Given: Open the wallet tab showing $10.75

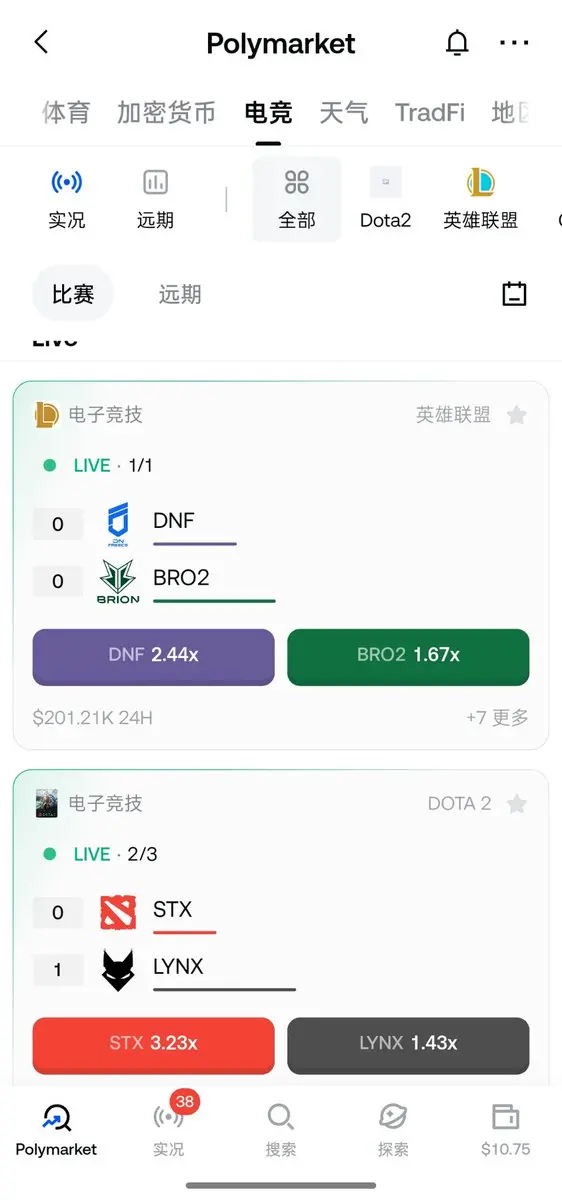Looking at the screenshot, I should pyautogui.click(x=506, y=1130).
